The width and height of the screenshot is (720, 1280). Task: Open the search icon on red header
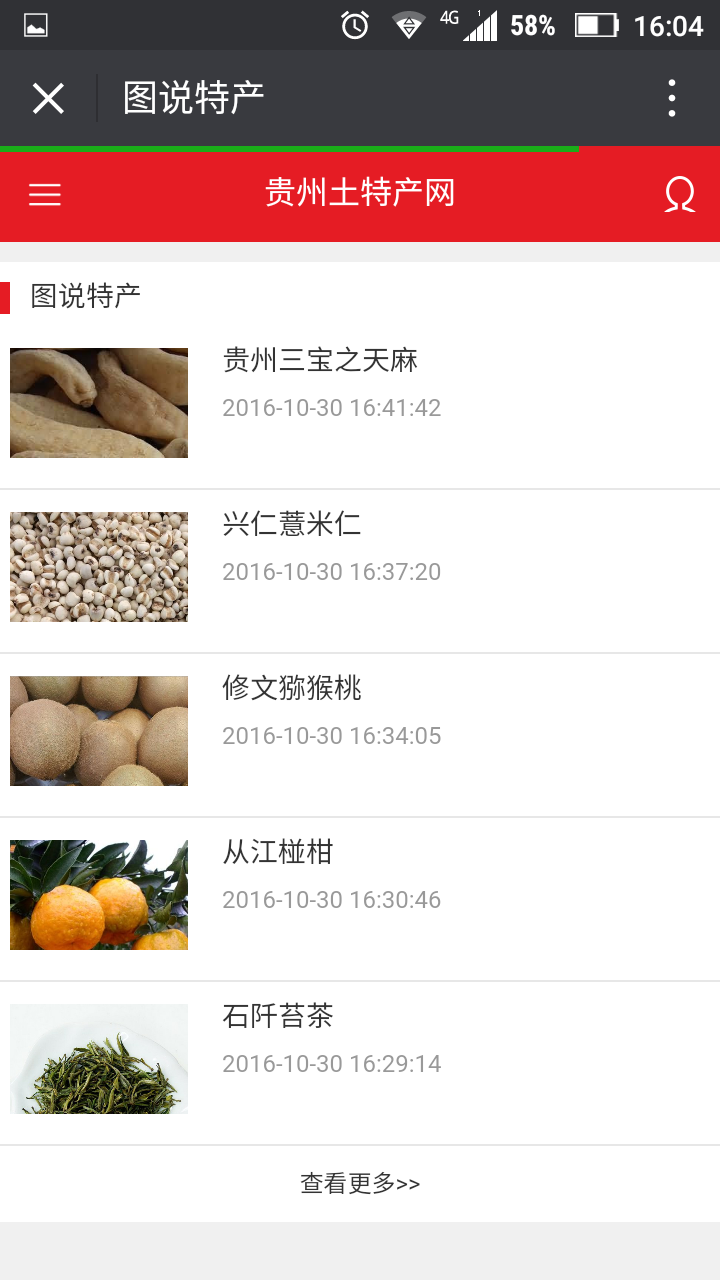[x=679, y=194]
